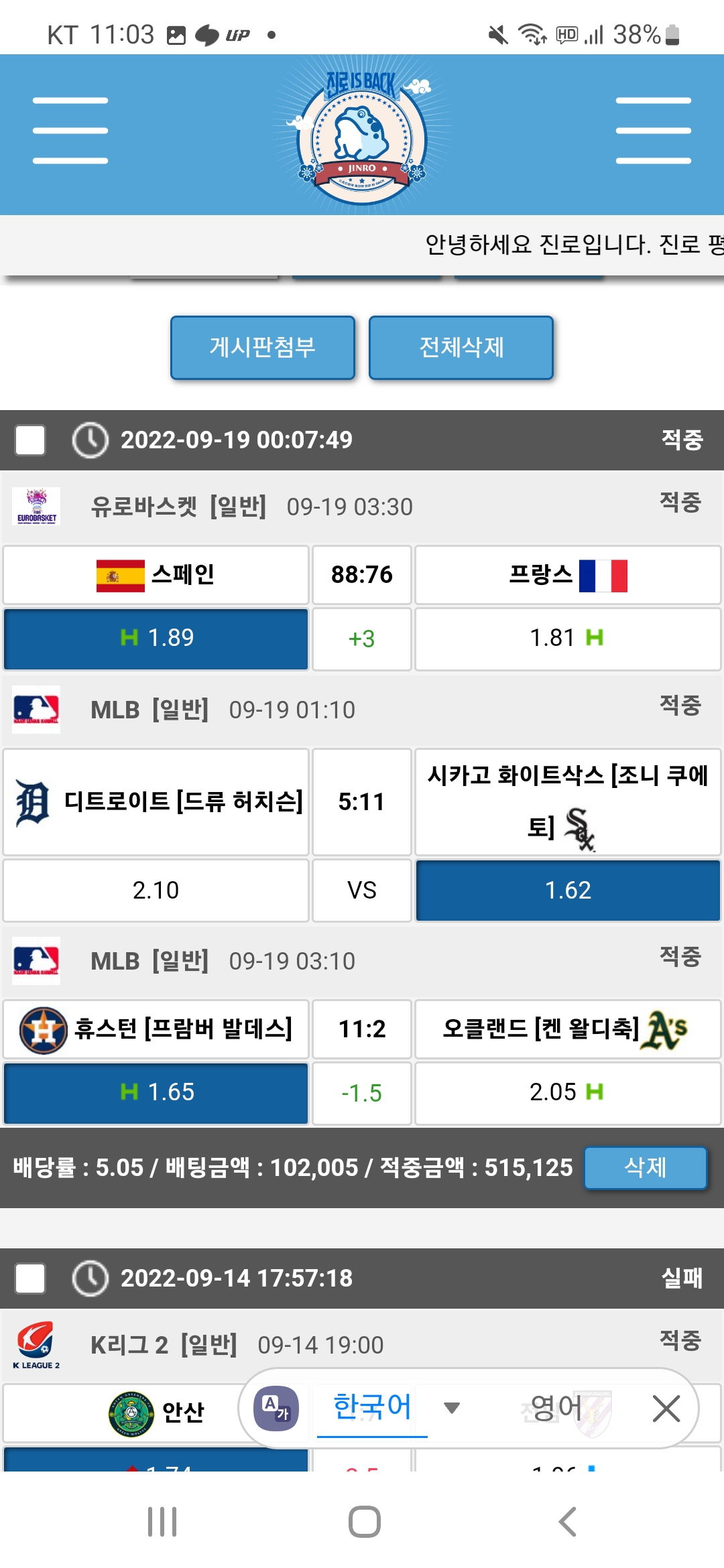This screenshot has width=724, height=1568.
Task: Tap 삭제 to delete the 09-19 bet
Action: click(645, 1167)
